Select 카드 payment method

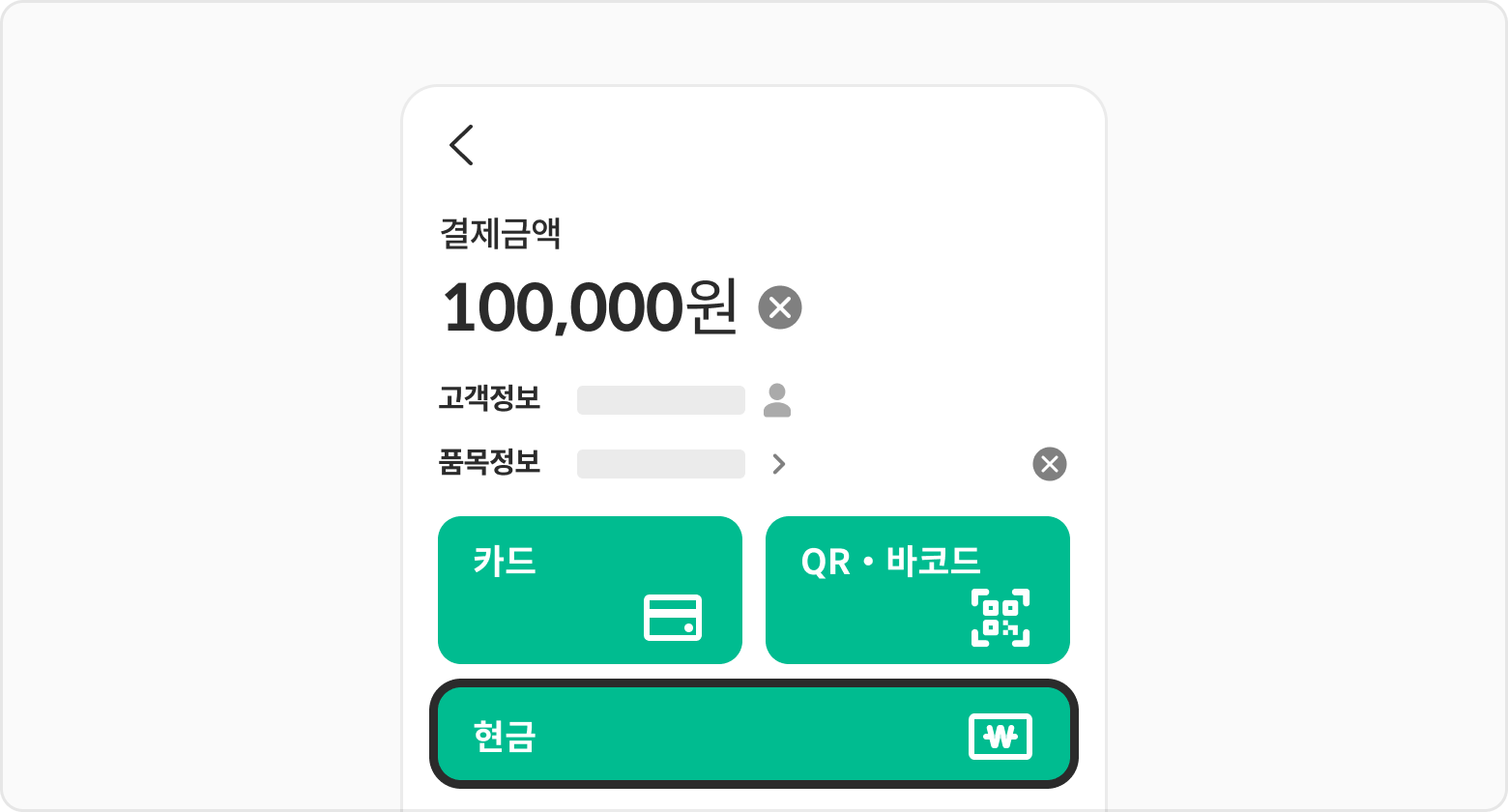click(x=590, y=590)
